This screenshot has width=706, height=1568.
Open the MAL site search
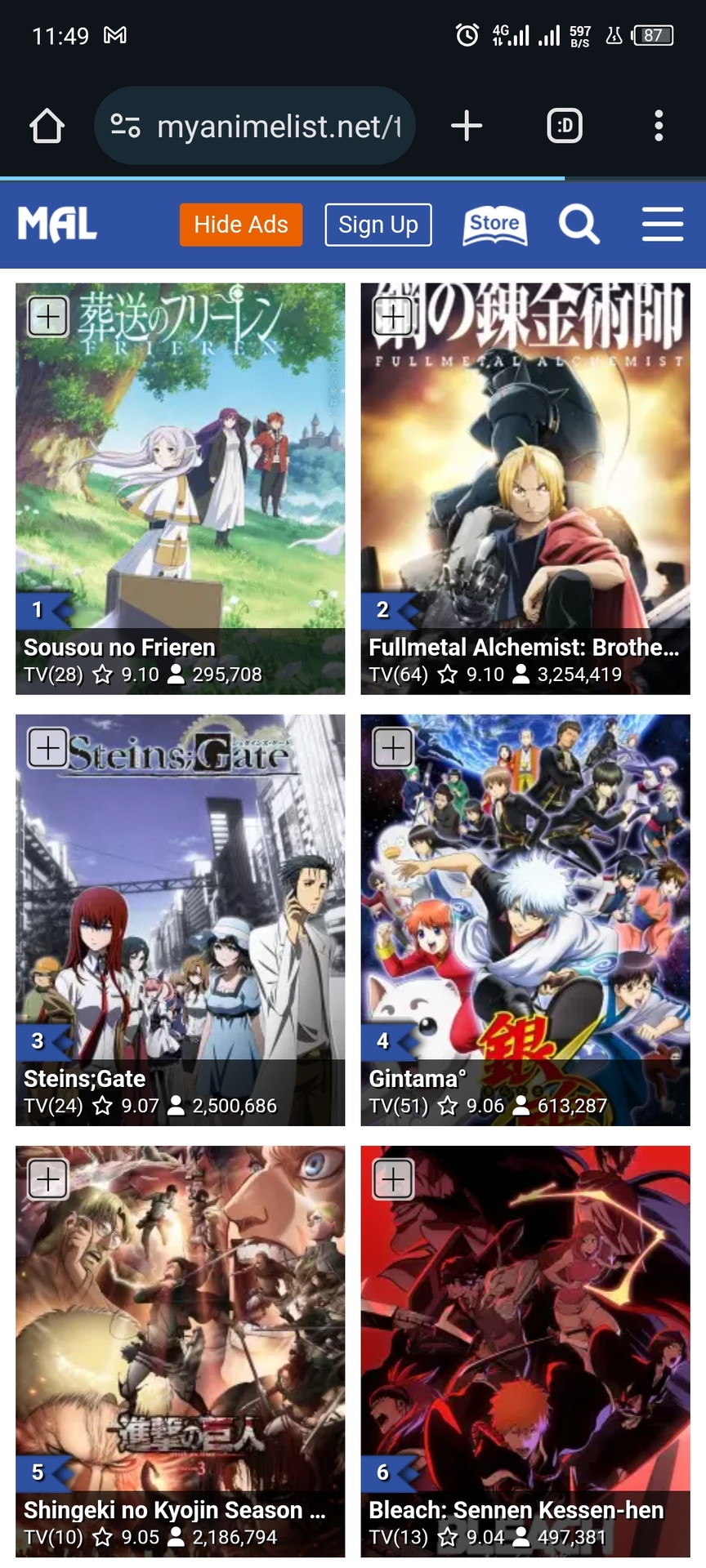pyautogui.click(x=579, y=225)
